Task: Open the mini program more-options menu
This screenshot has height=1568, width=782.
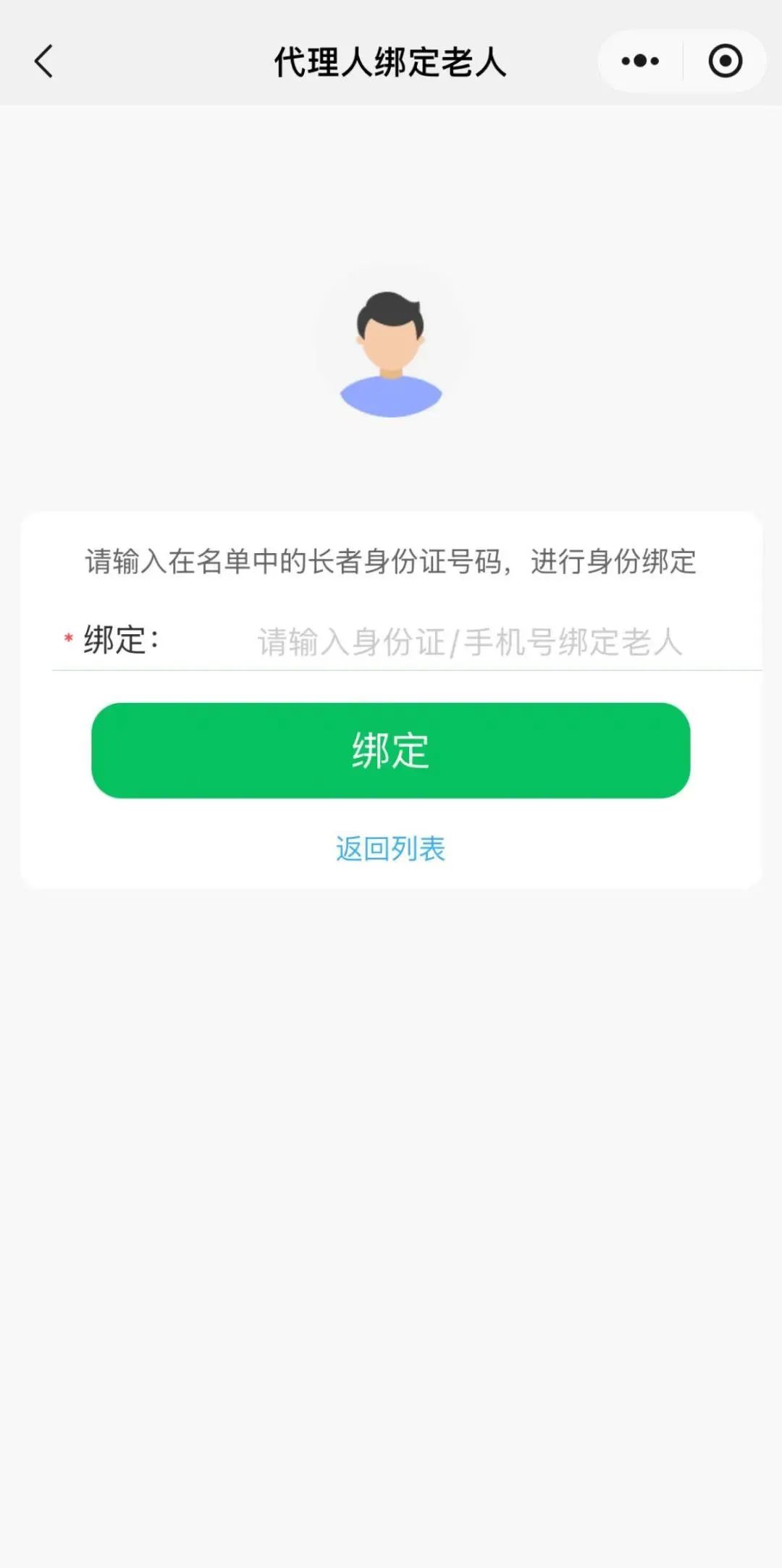Action: pos(640,61)
